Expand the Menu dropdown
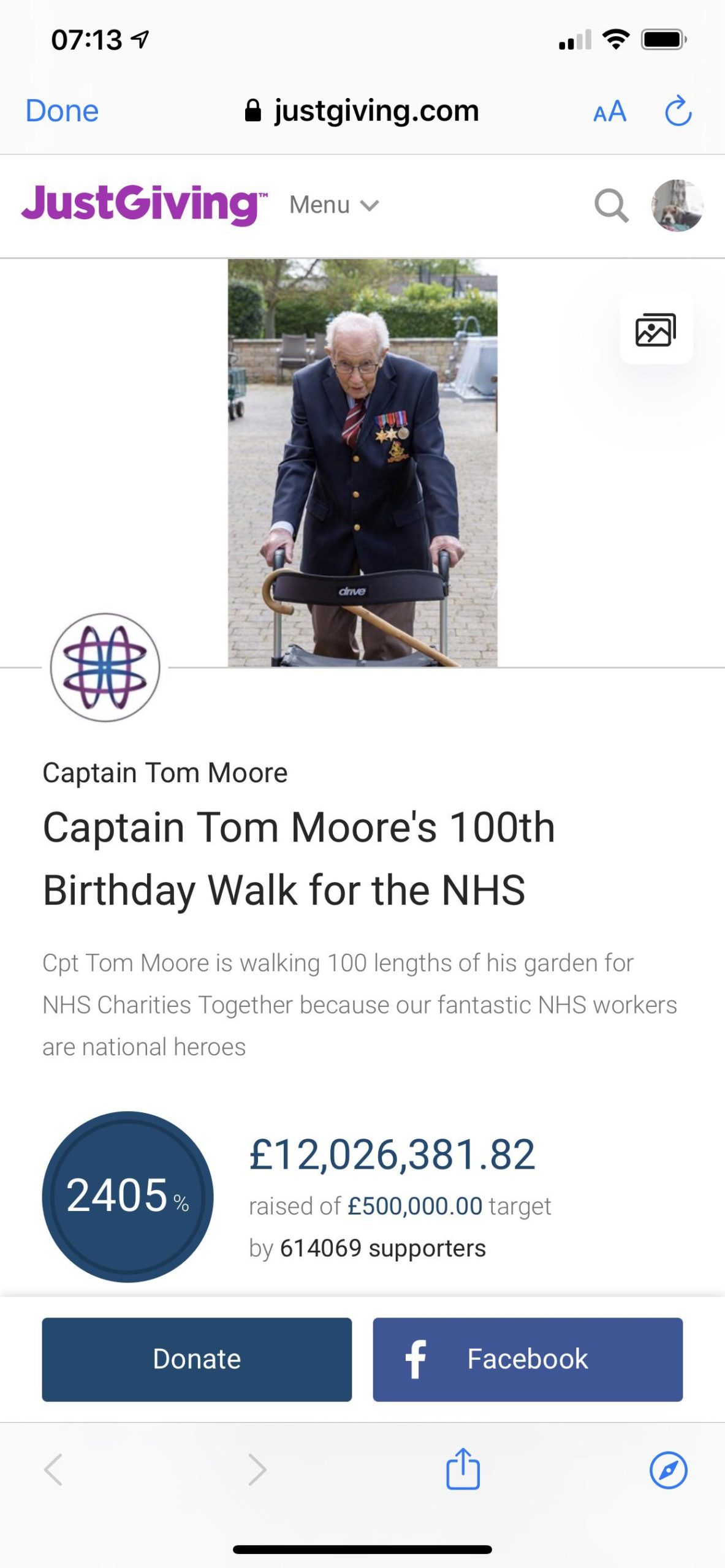This screenshot has width=725, height=1568. click(334, 205)
